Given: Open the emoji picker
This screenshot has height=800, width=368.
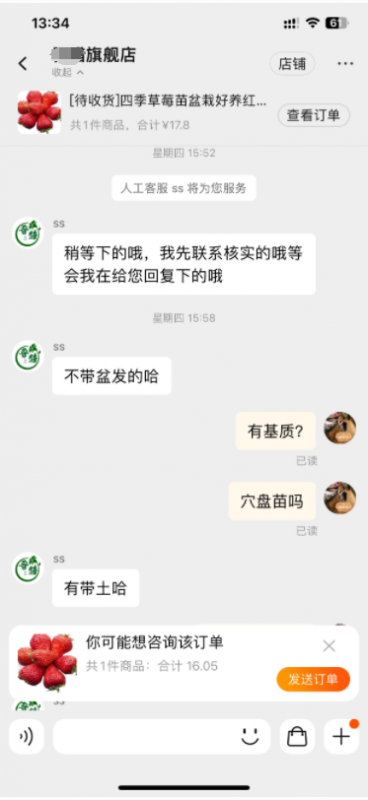Looking at the screenshot, I should 250,736.
